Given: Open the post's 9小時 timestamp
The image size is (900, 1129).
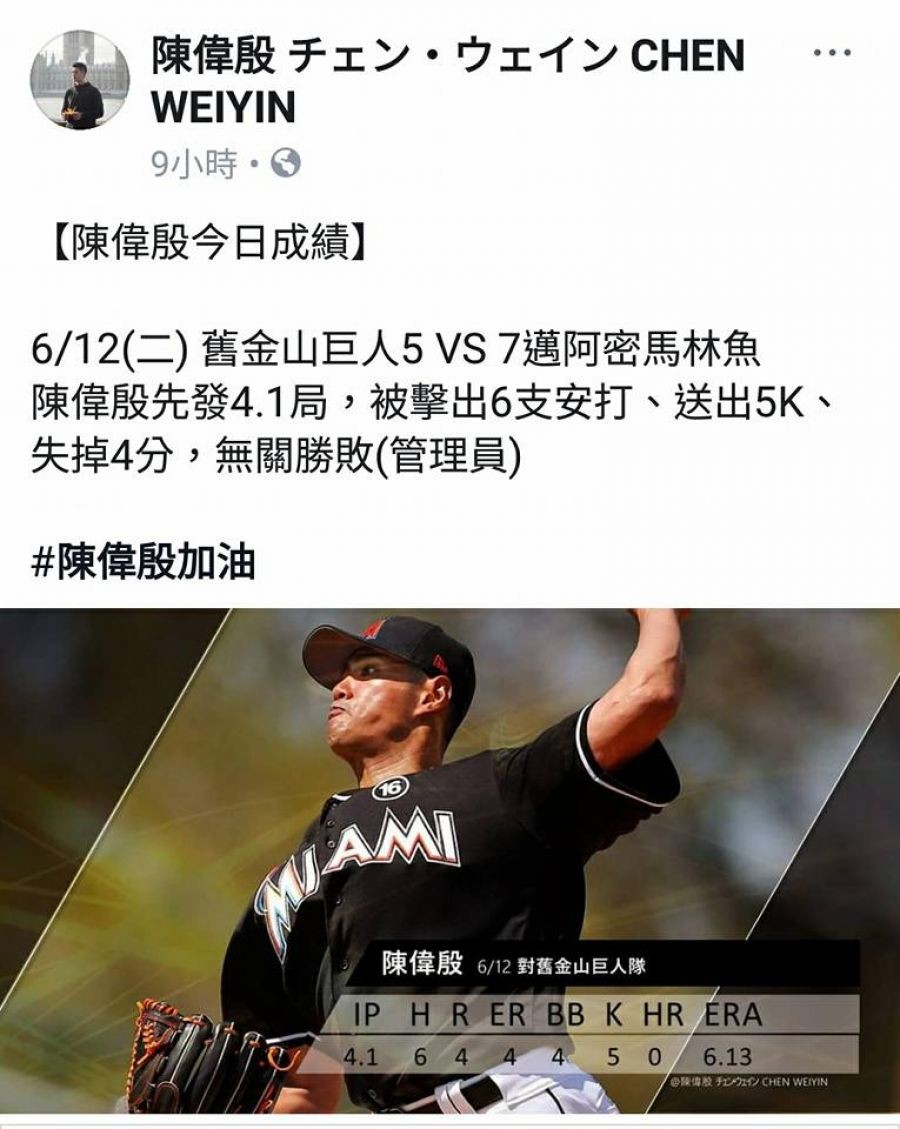Looking at the screenshot, I should (194, 164).
